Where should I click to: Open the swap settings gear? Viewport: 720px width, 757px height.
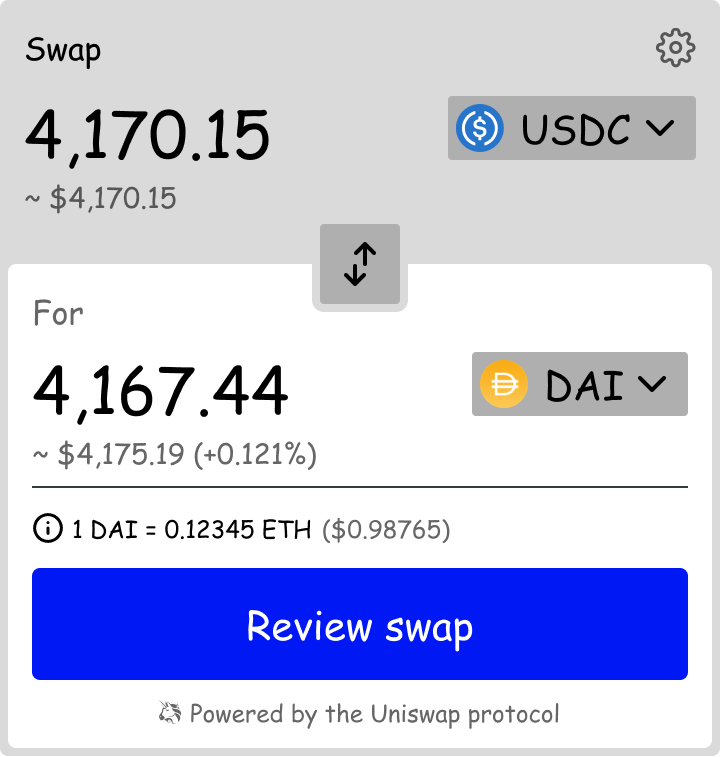[676, 46]
